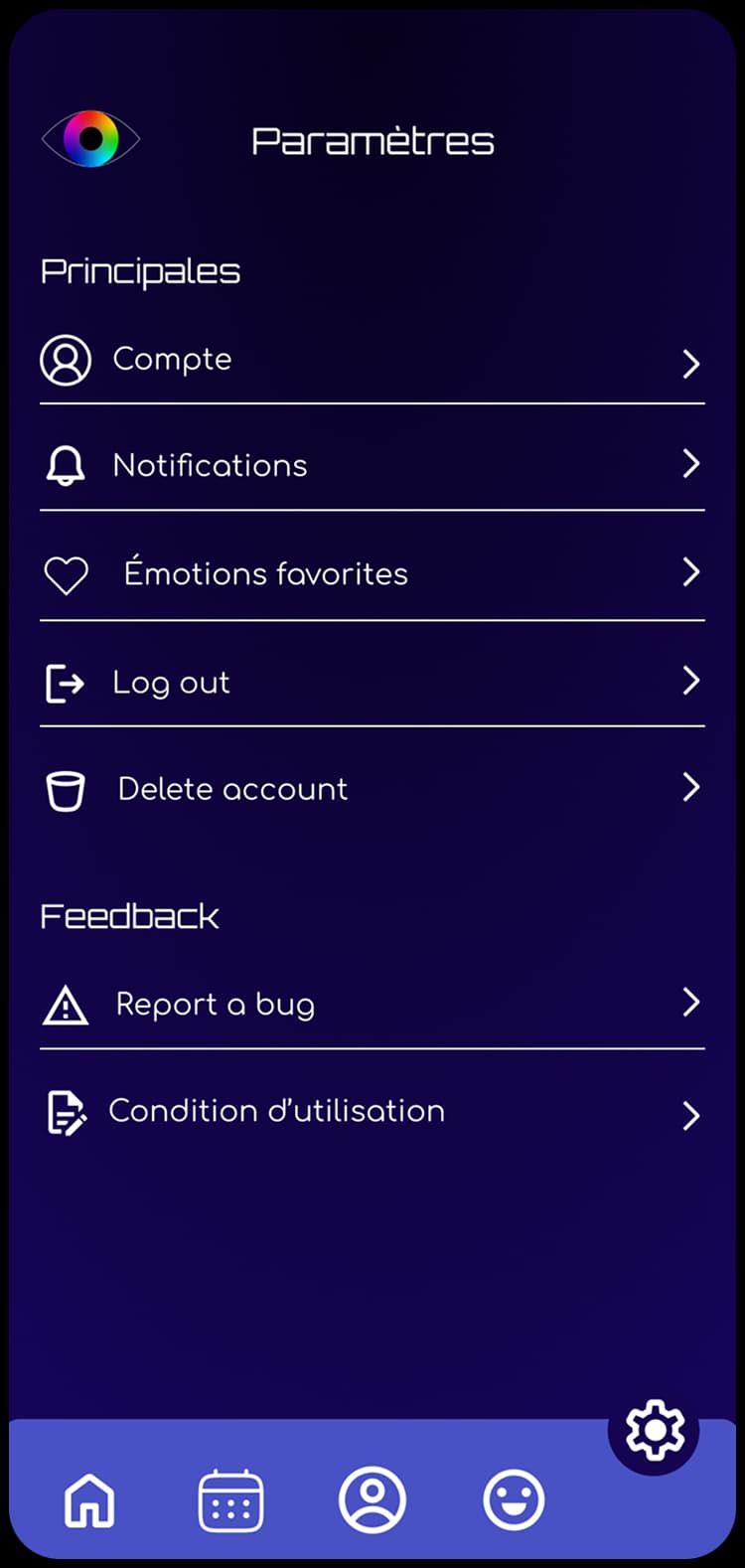View Condition d'utilisation
Screen dimensions: 745x1568
[372, 1111]
